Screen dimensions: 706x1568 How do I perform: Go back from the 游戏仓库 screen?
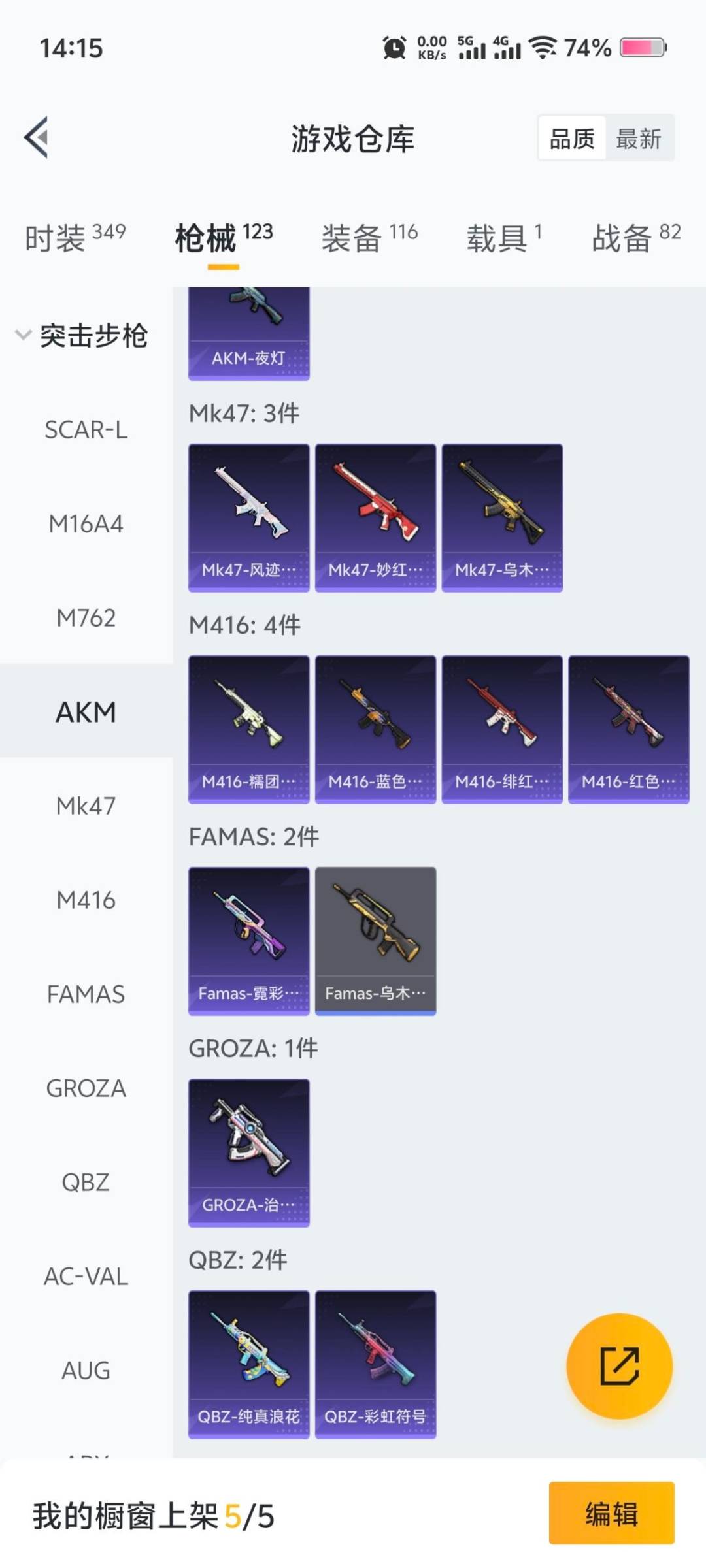click(37, 137)
